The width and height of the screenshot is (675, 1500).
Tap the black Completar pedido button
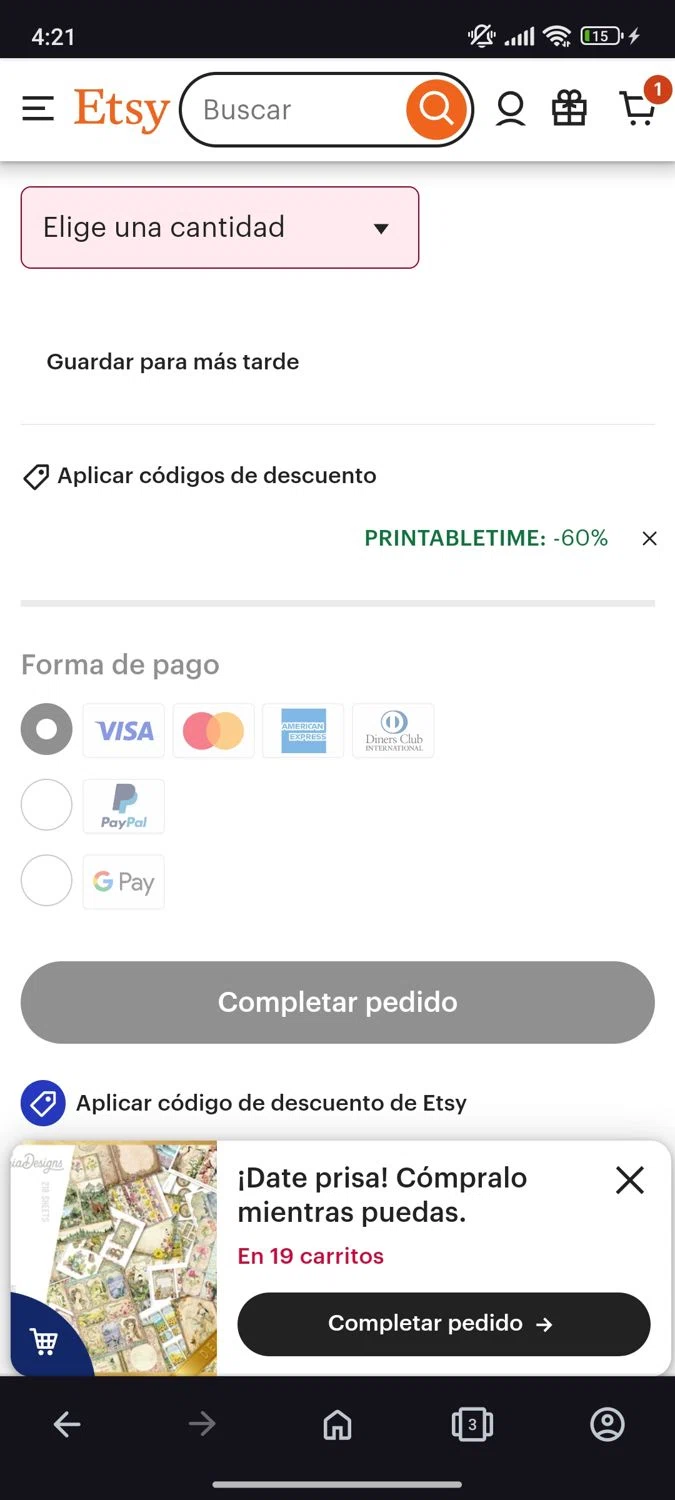coord(443,1324)
